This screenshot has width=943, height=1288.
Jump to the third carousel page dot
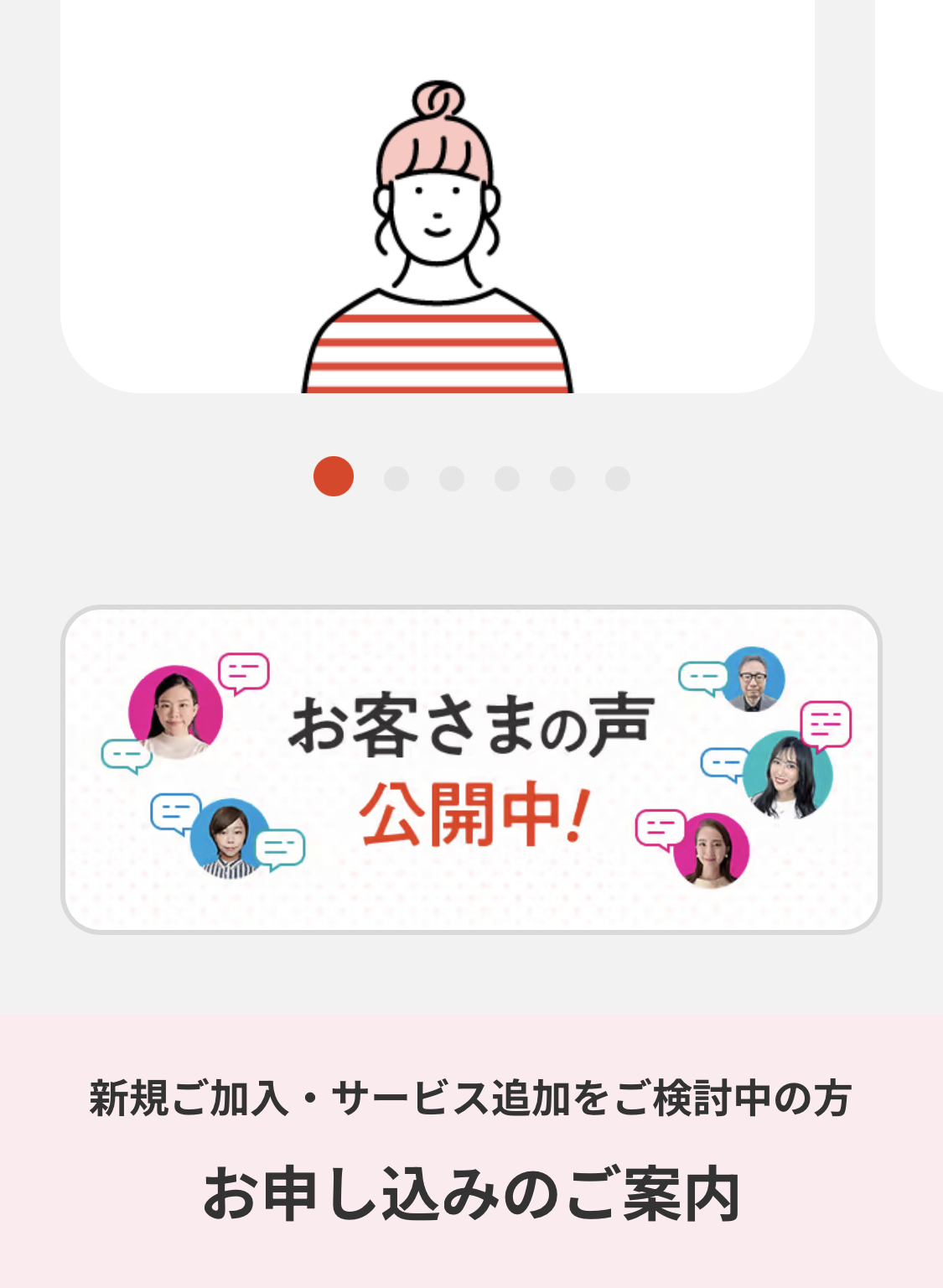click(x=452, y=479)
